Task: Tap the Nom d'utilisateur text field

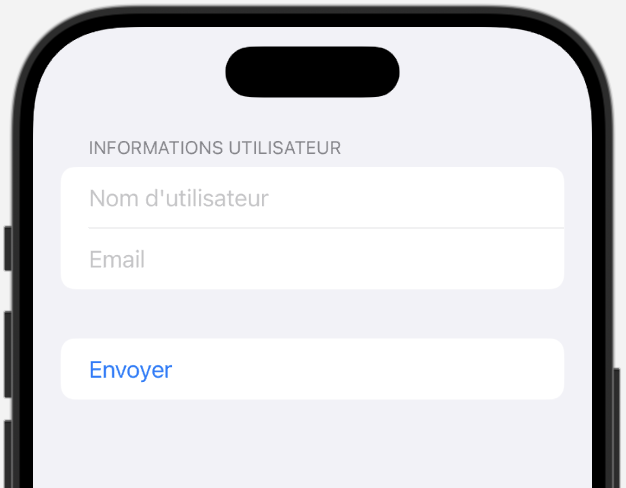Action: 312,198
